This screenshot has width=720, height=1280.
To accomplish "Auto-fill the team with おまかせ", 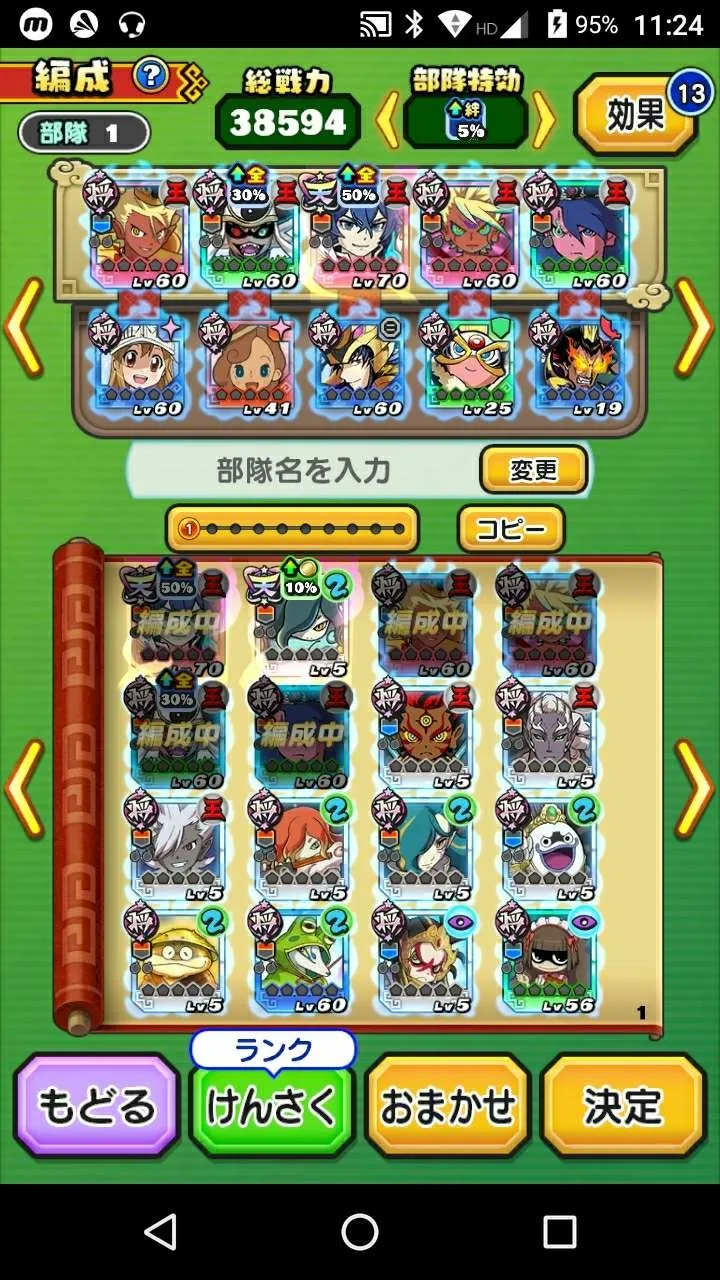I will [x=447, y=1106].
